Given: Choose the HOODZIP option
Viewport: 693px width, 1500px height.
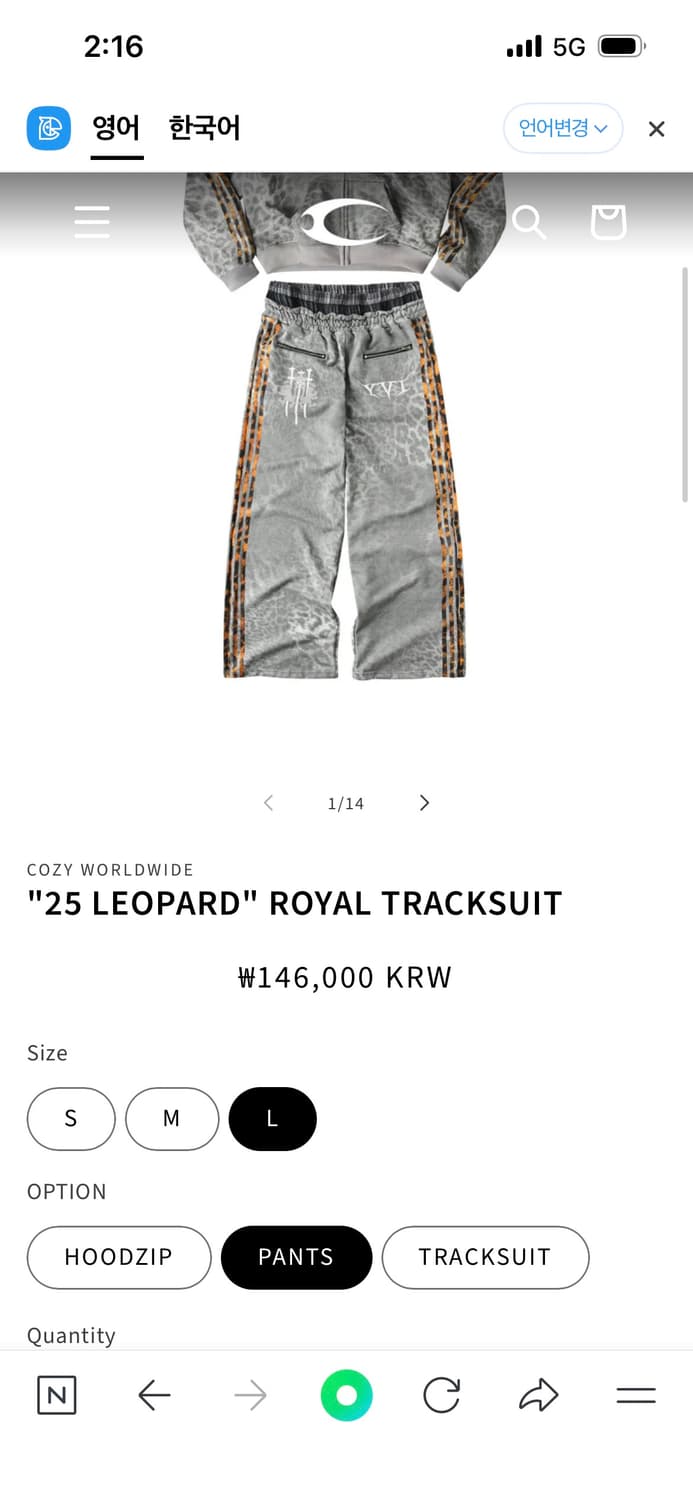Looking at the screenshot, I should 118,1257.
